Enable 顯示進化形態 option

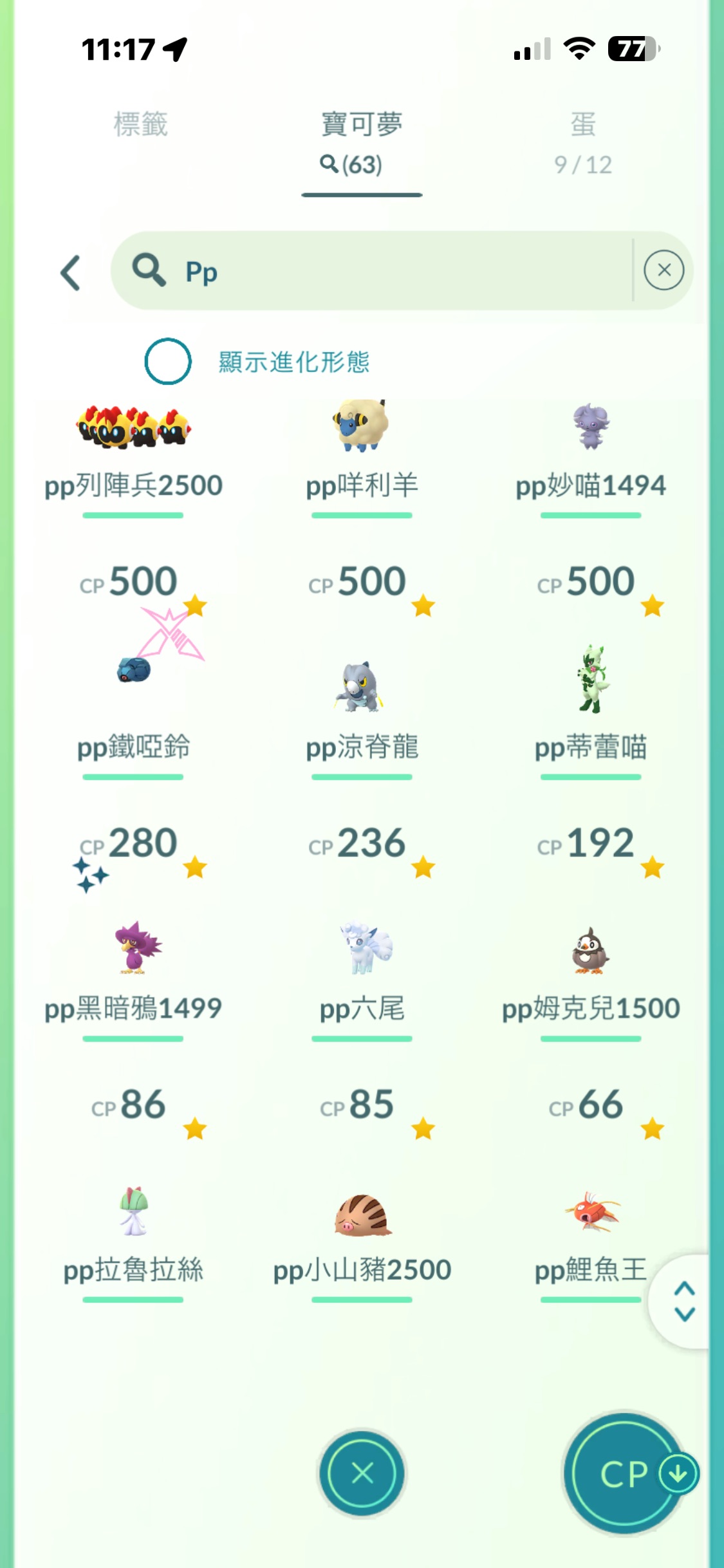[168, 361]
